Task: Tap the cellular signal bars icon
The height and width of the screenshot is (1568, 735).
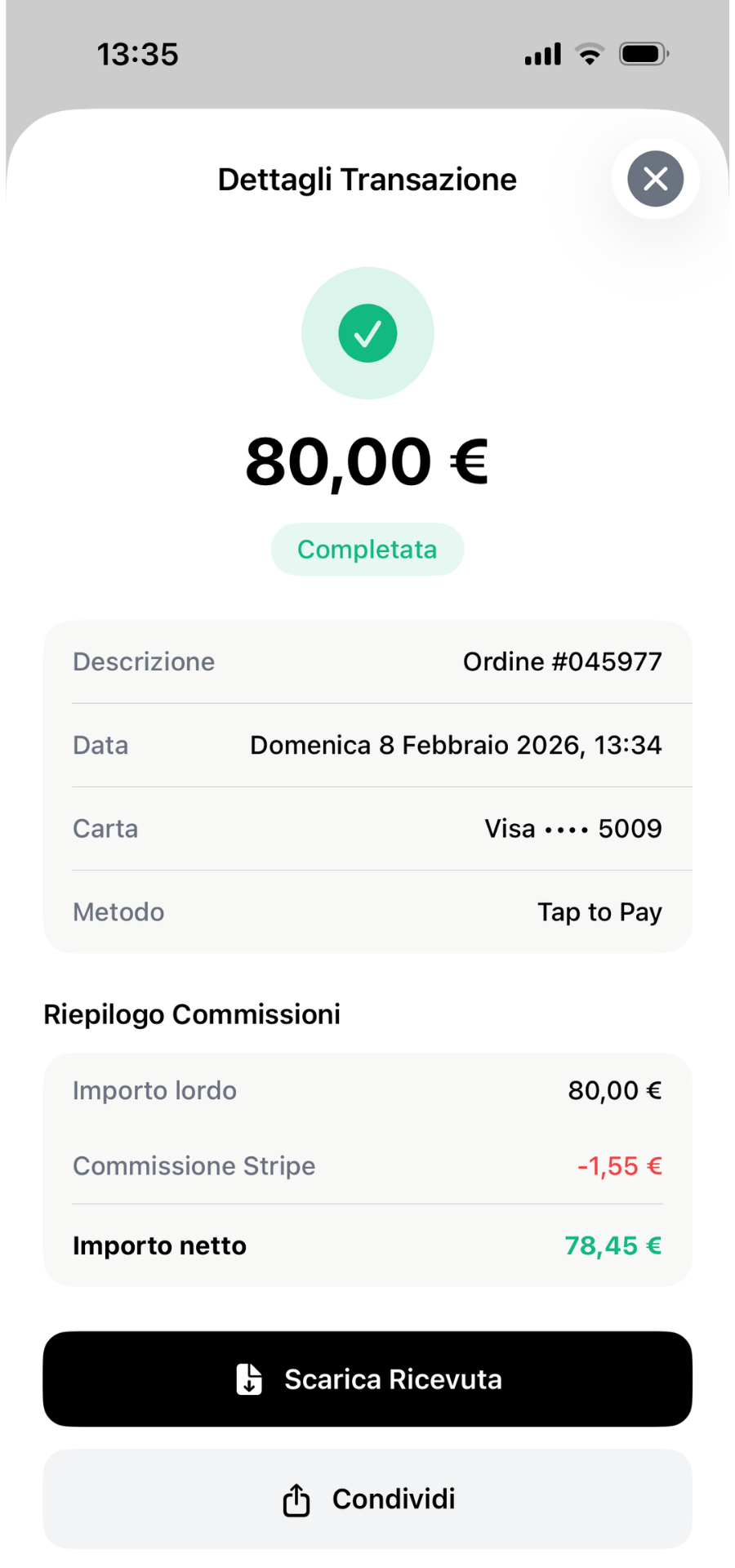Action: click(x=541, y=54)
